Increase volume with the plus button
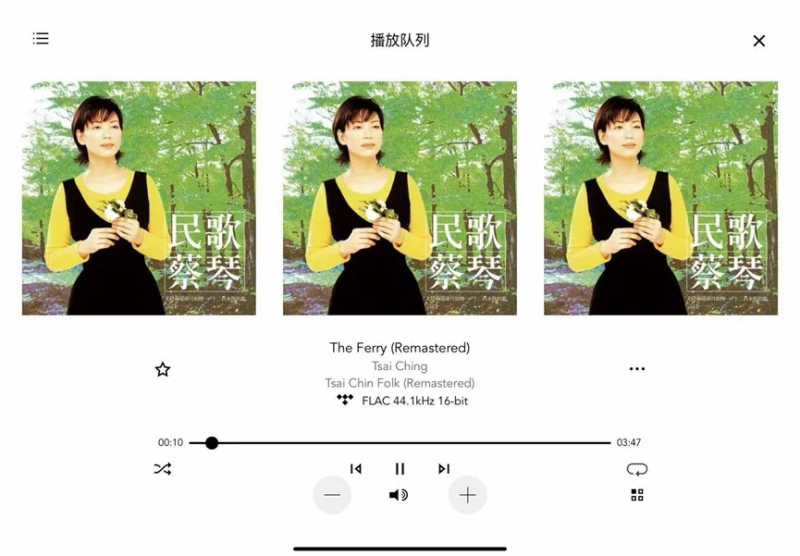Image resolution: width=800 pixels, height=556 pixels. pyautogui.click(x=467, y=495)
